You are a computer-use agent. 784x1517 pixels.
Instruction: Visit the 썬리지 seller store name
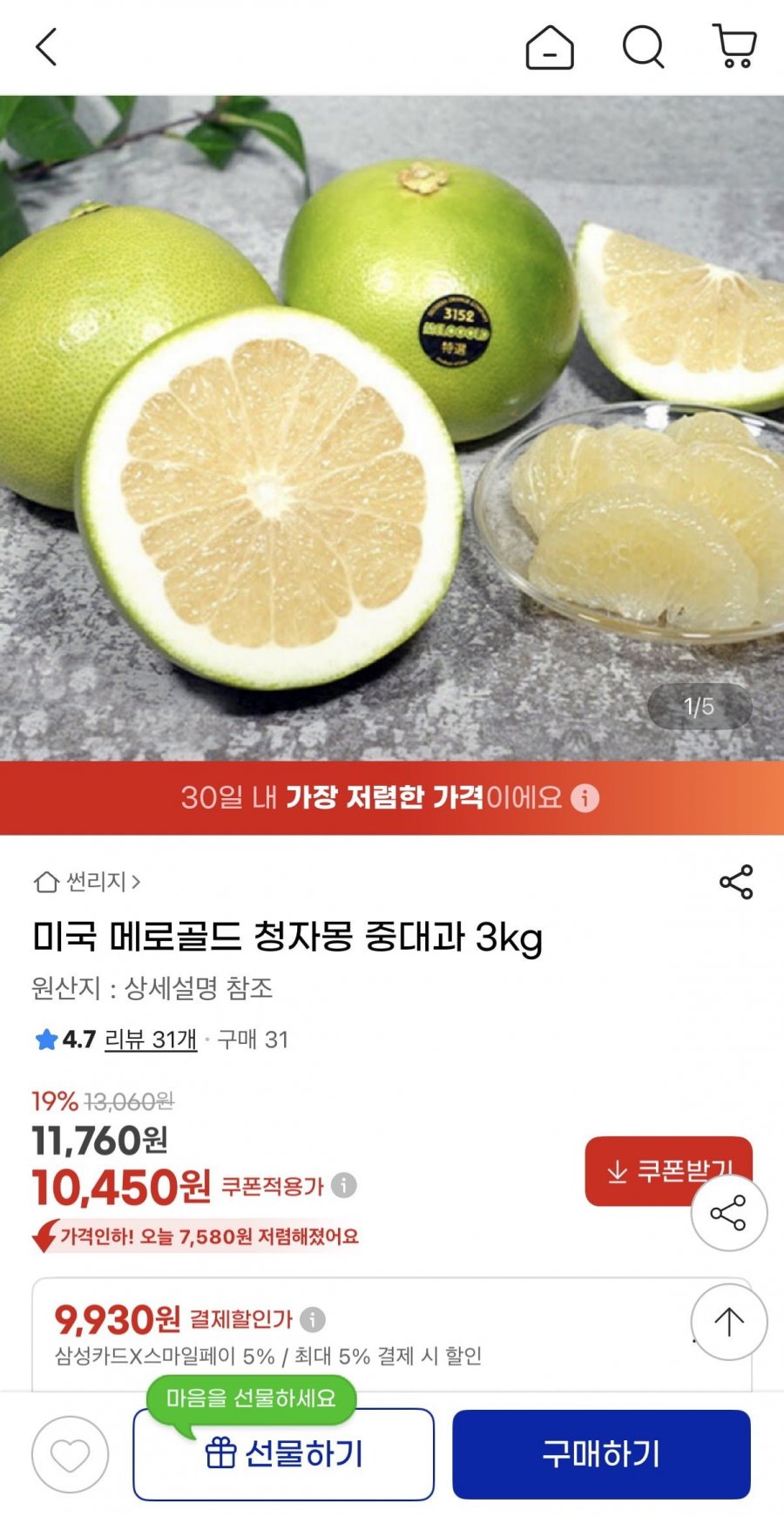(98, 883)
